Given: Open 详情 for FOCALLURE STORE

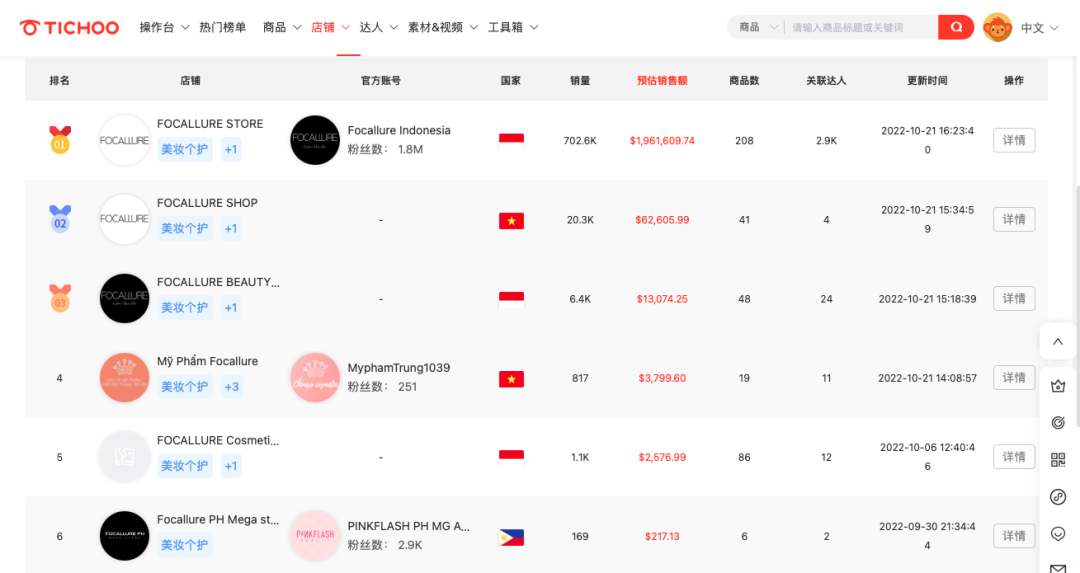Looking at the screenshot, I should [x=1014, y=140].
